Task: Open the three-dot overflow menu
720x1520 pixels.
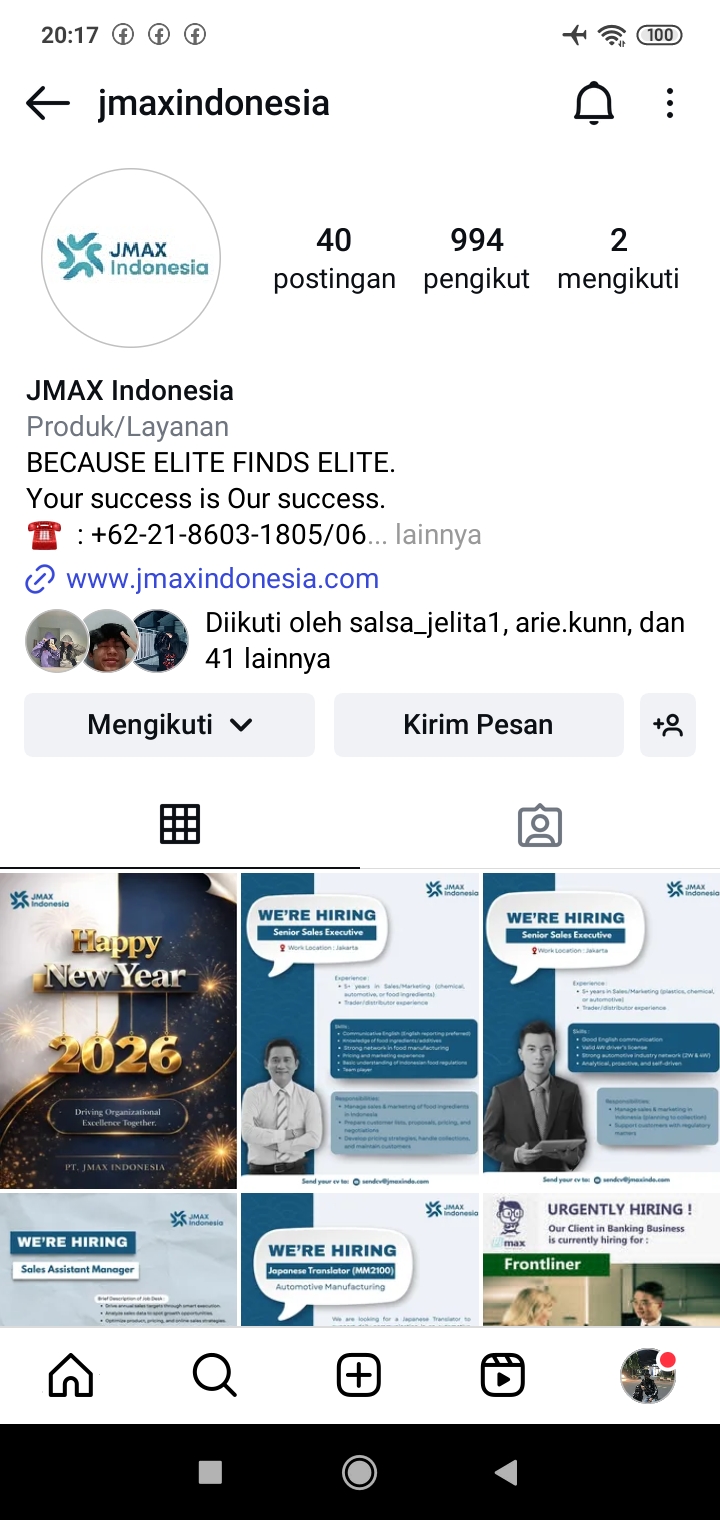Action: click(x=669, y=103)
